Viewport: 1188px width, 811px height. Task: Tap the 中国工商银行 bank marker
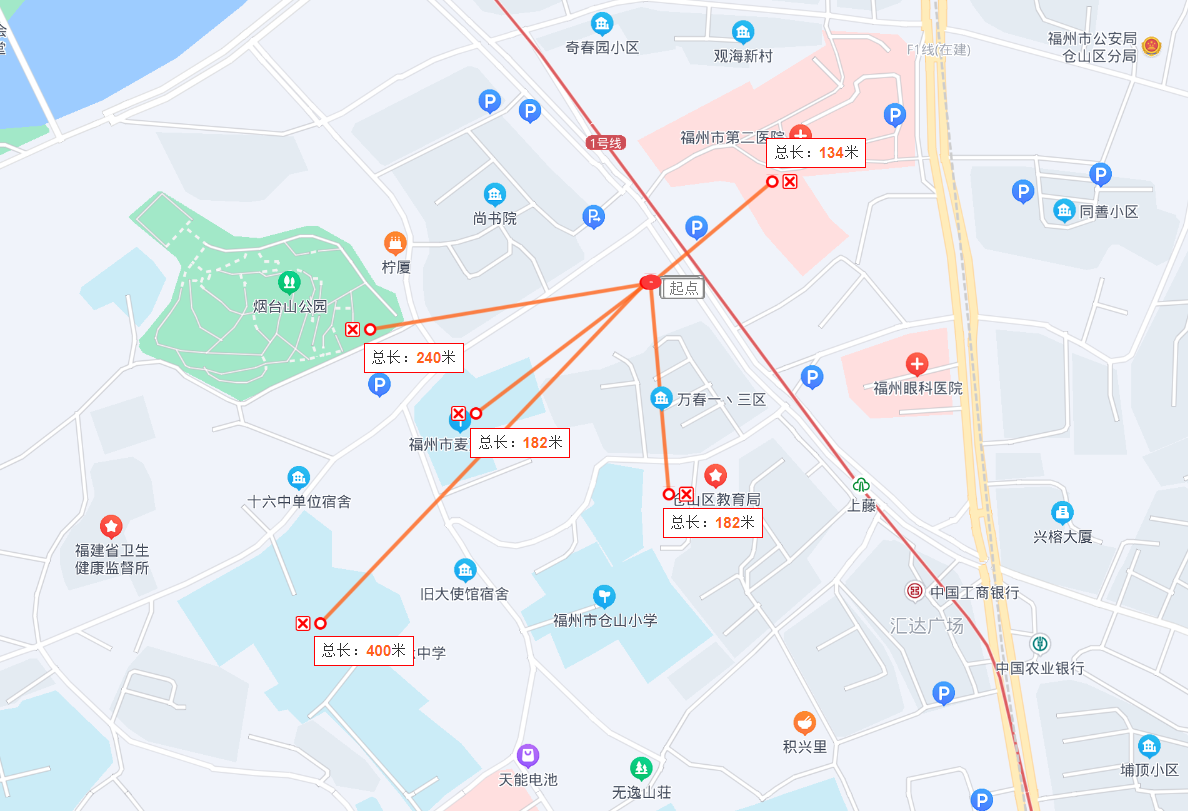click(x=914, y=592)
